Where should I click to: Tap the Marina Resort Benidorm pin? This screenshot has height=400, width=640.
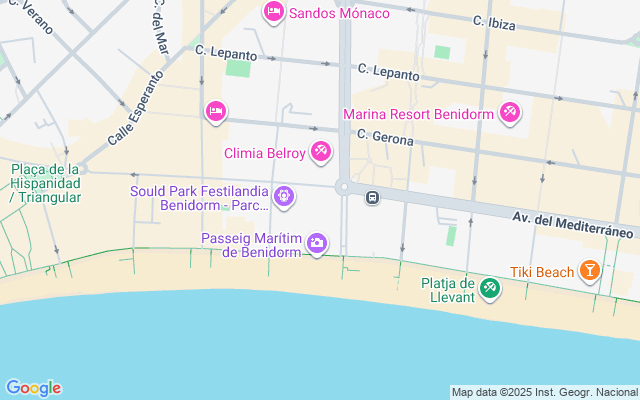[510, 113]
